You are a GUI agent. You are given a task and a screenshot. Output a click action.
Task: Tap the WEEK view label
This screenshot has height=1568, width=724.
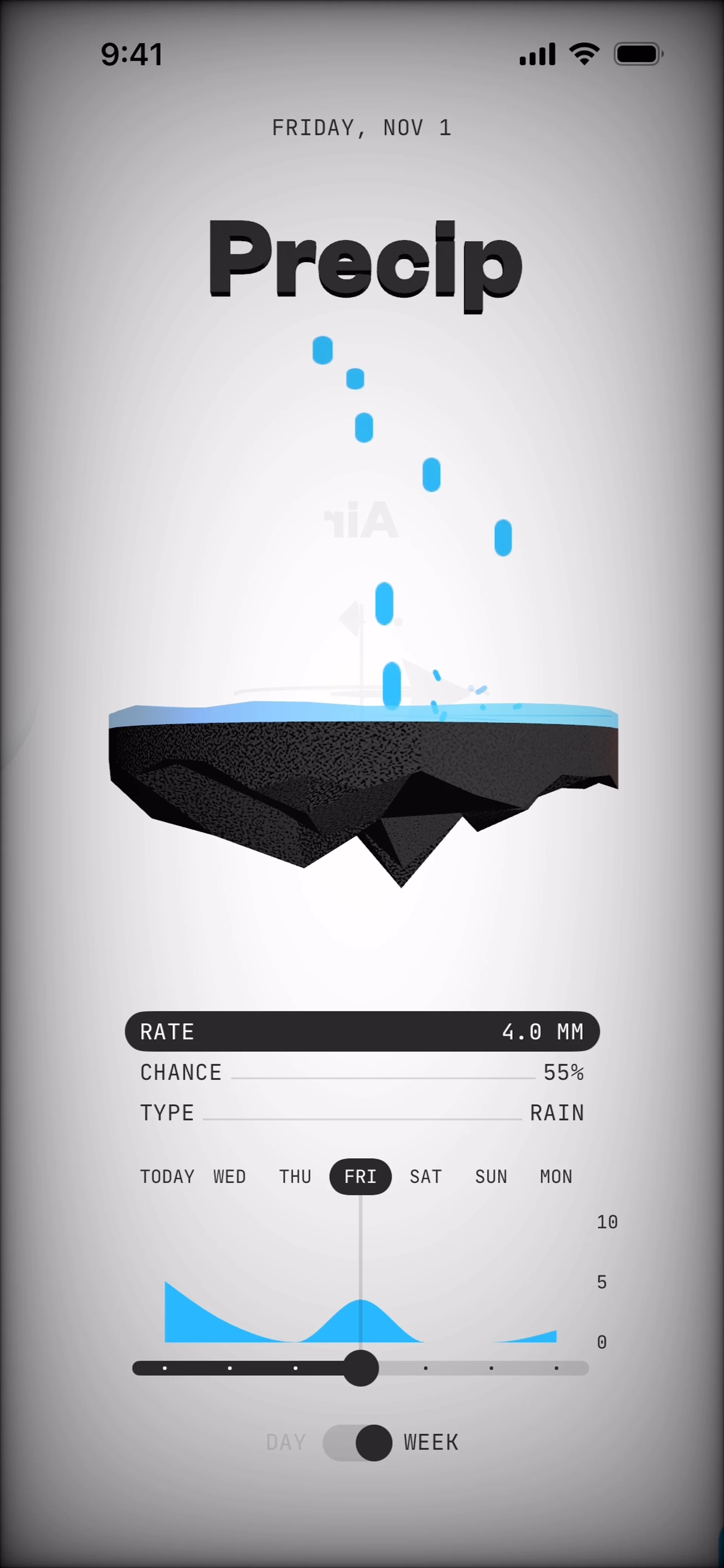click(431, 1442)
